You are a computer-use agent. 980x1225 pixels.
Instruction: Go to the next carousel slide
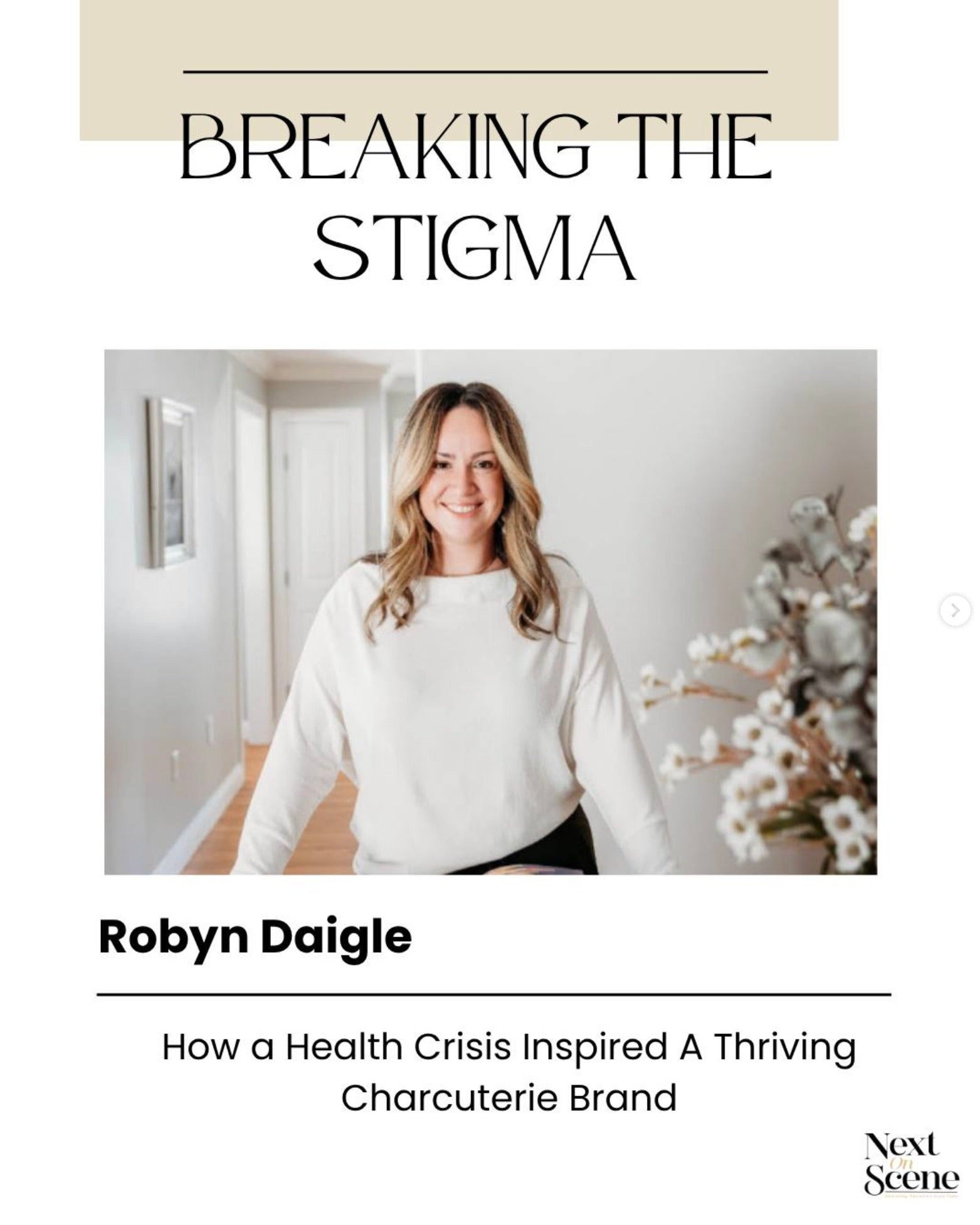coord(955,610)
